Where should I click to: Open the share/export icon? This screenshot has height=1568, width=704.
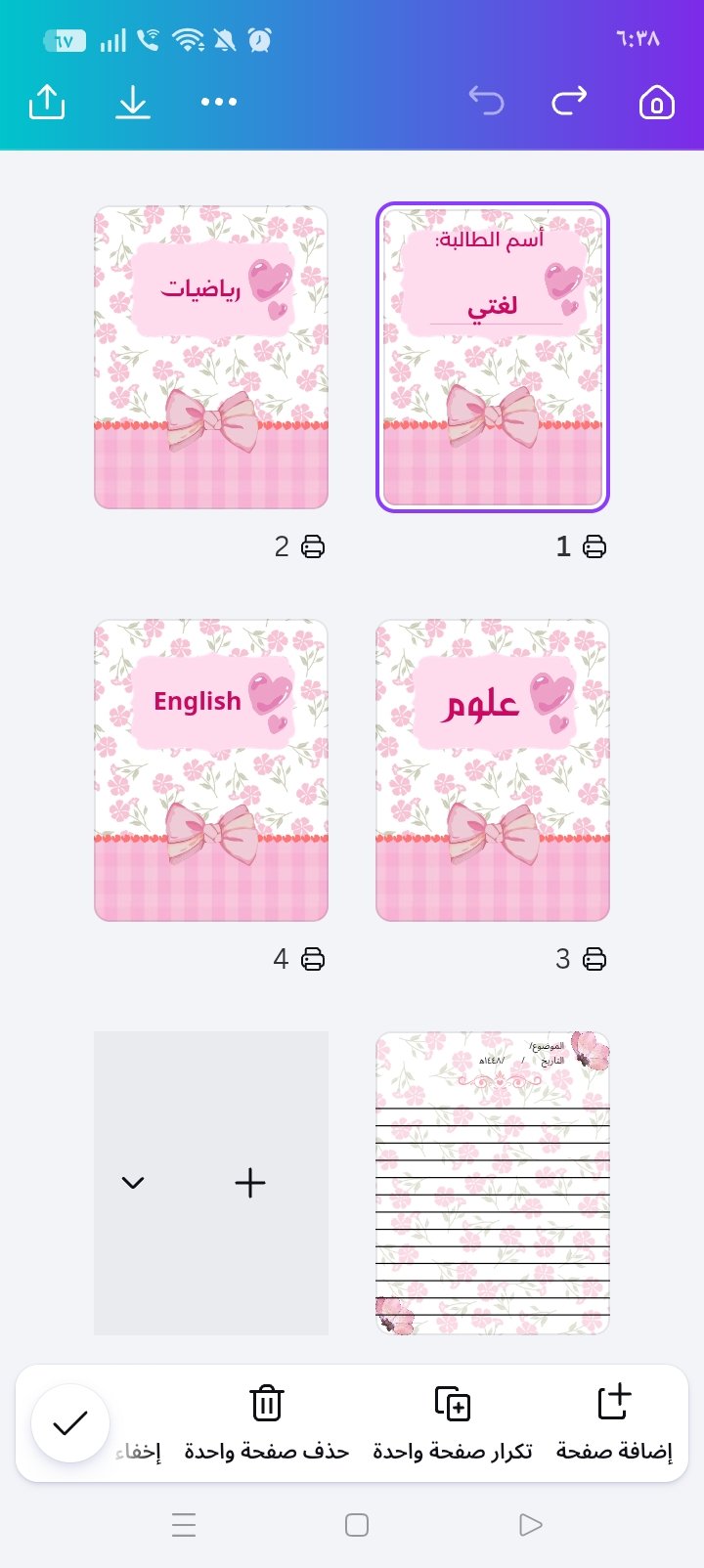point(47,102)
